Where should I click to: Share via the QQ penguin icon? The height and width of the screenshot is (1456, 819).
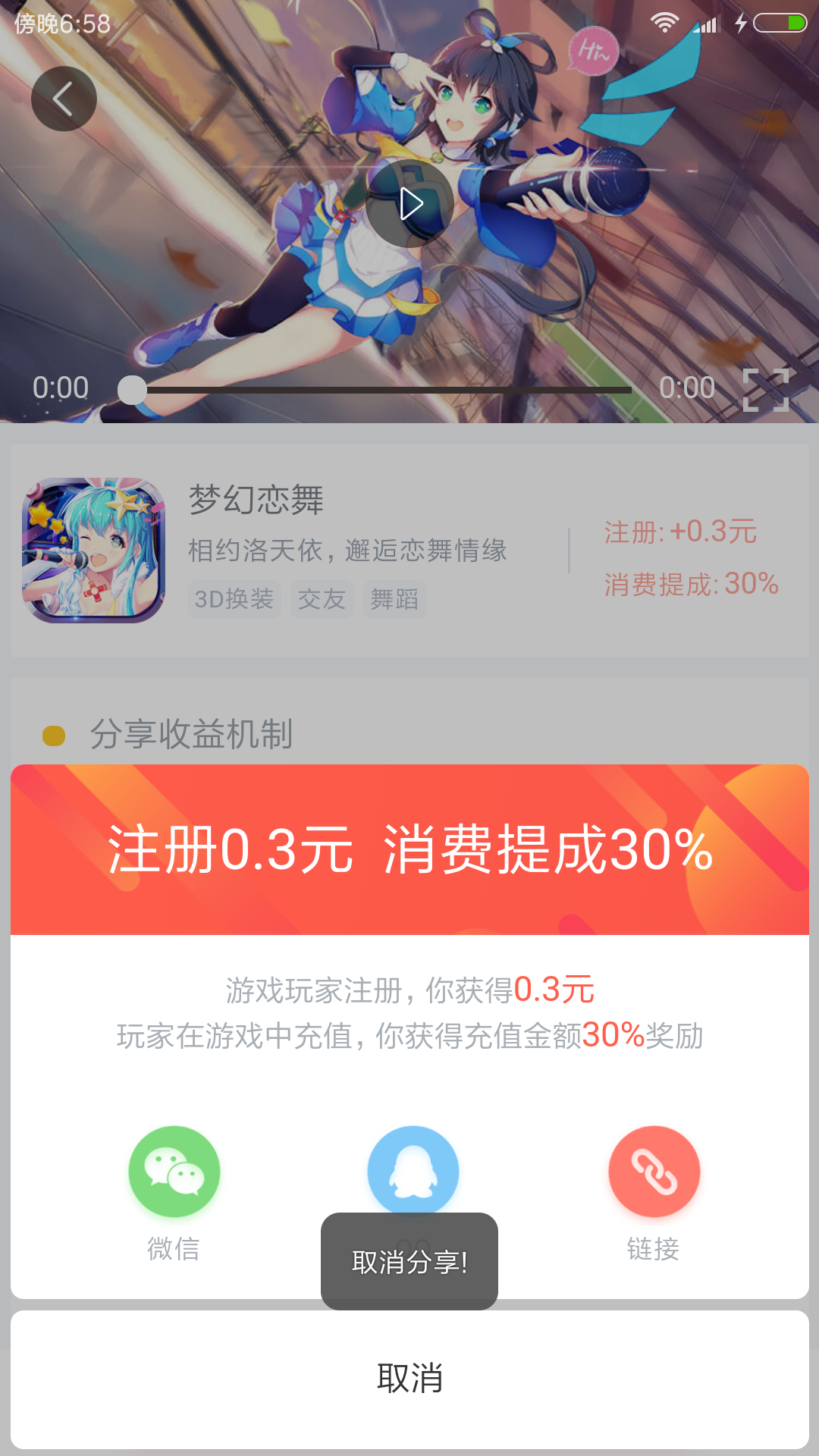pyautogui.click(x=413, y=1169)
